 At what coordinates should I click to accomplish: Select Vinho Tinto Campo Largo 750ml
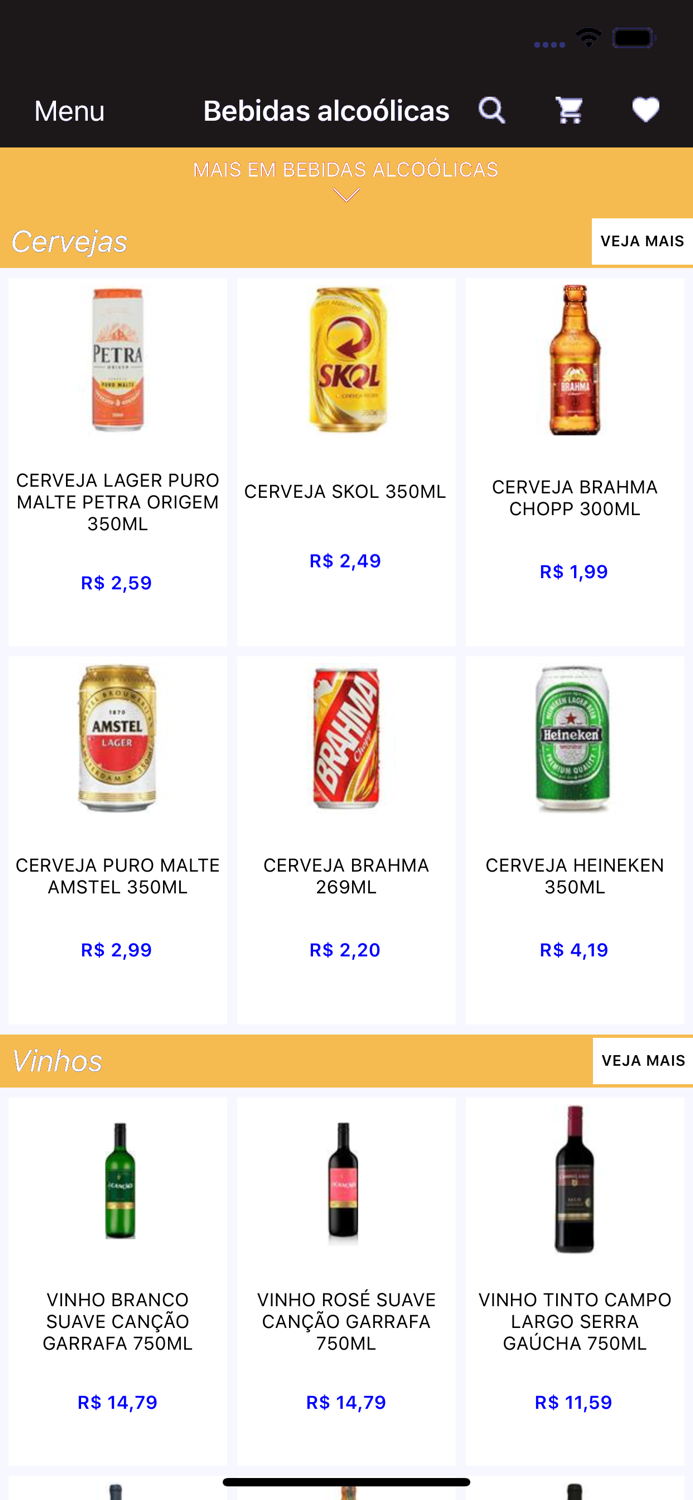point(575,1280)
